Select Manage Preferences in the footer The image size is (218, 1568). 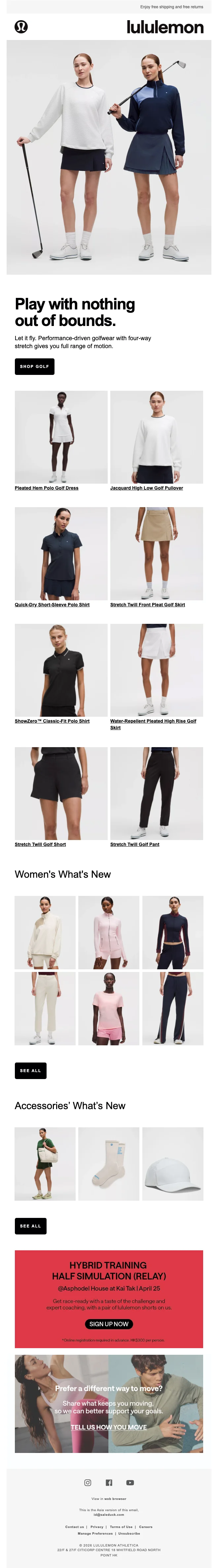(95, 1533)
